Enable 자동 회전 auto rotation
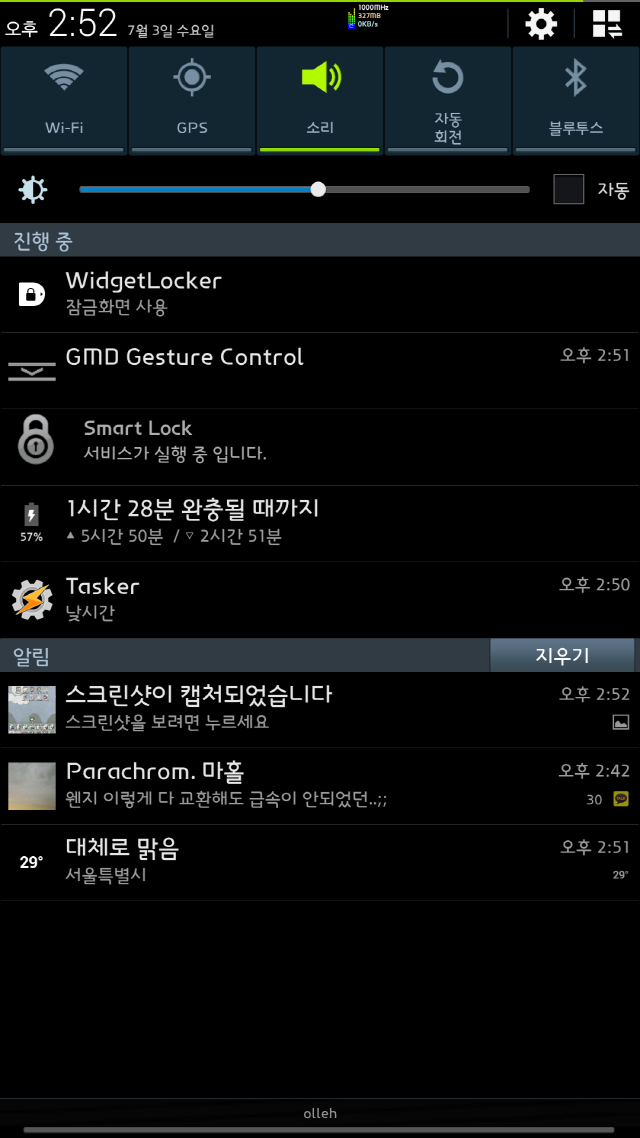Viewport: 640px width, 1138px height. point(448,100)
